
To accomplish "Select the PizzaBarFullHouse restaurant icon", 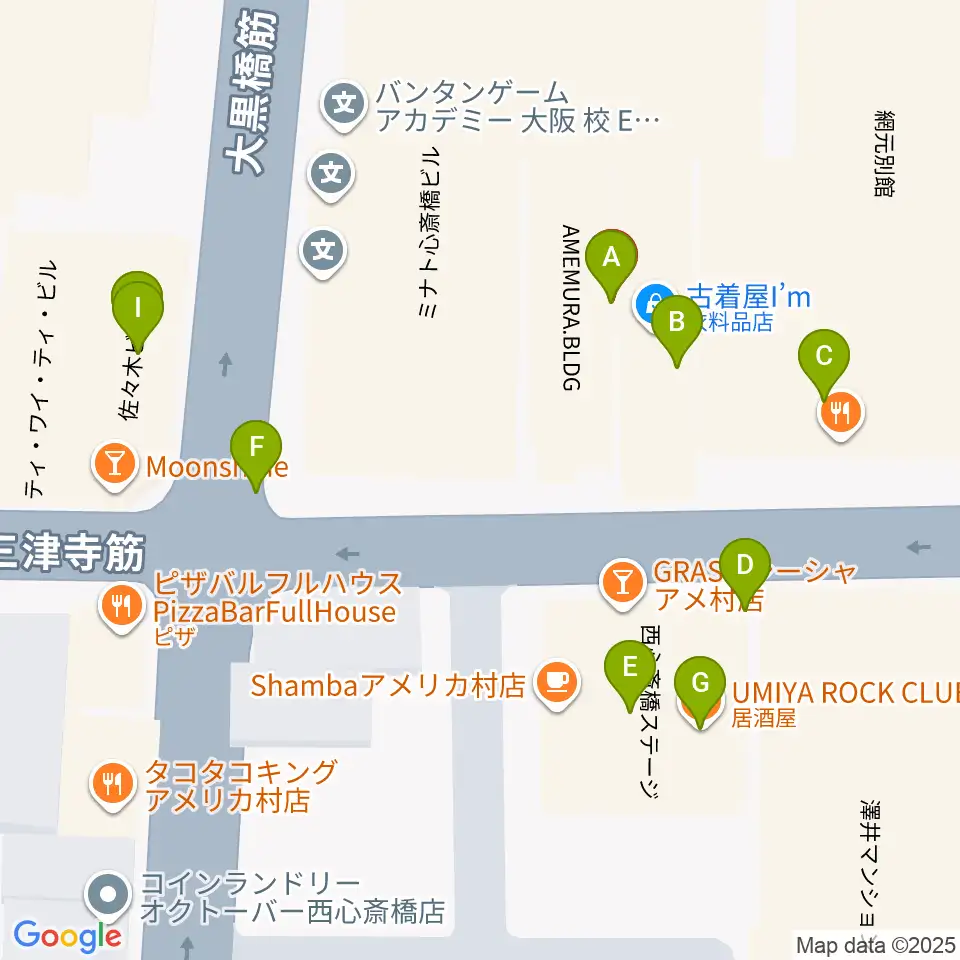I will (122, 605).
